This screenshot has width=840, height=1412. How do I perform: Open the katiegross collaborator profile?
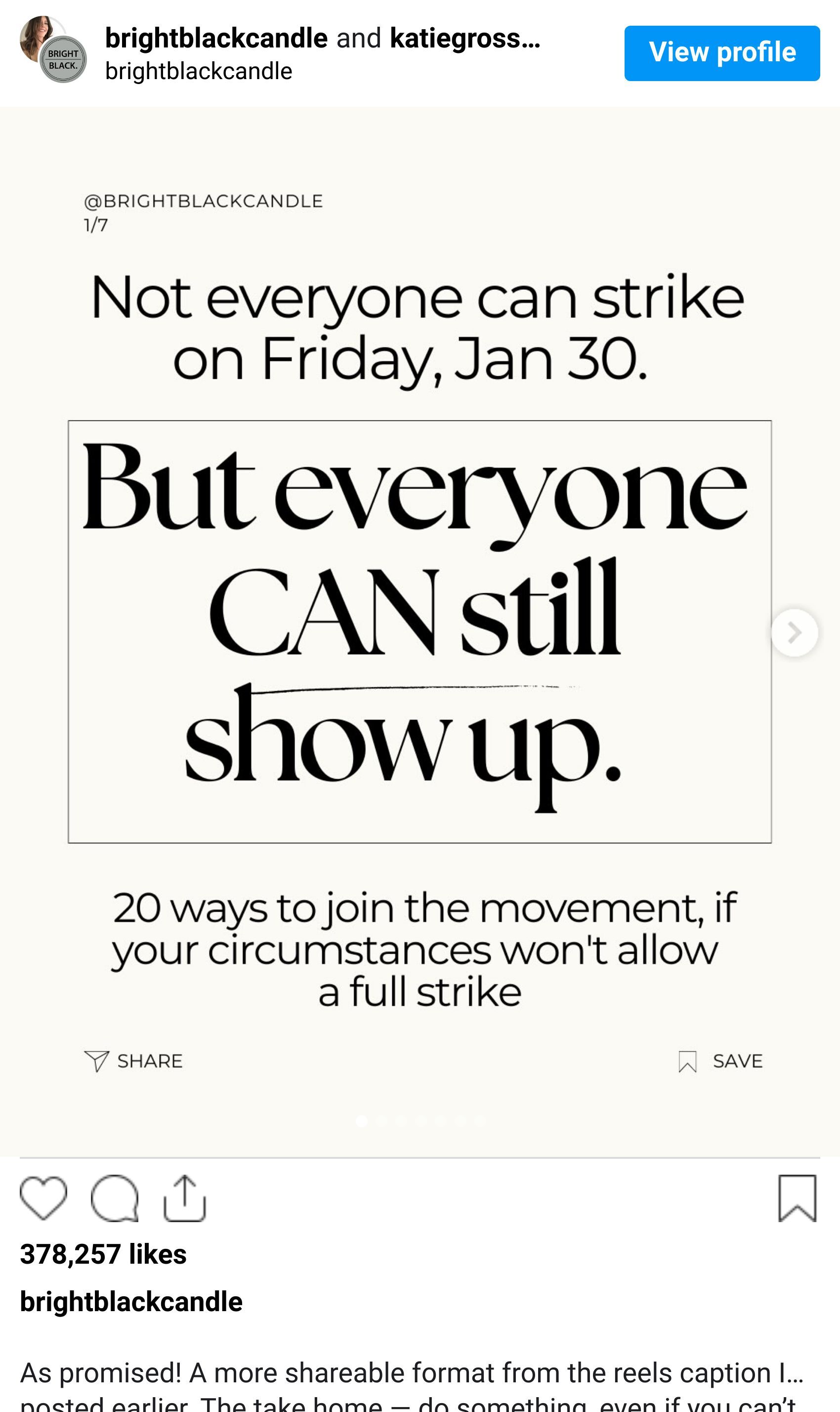tap(464, 39)
